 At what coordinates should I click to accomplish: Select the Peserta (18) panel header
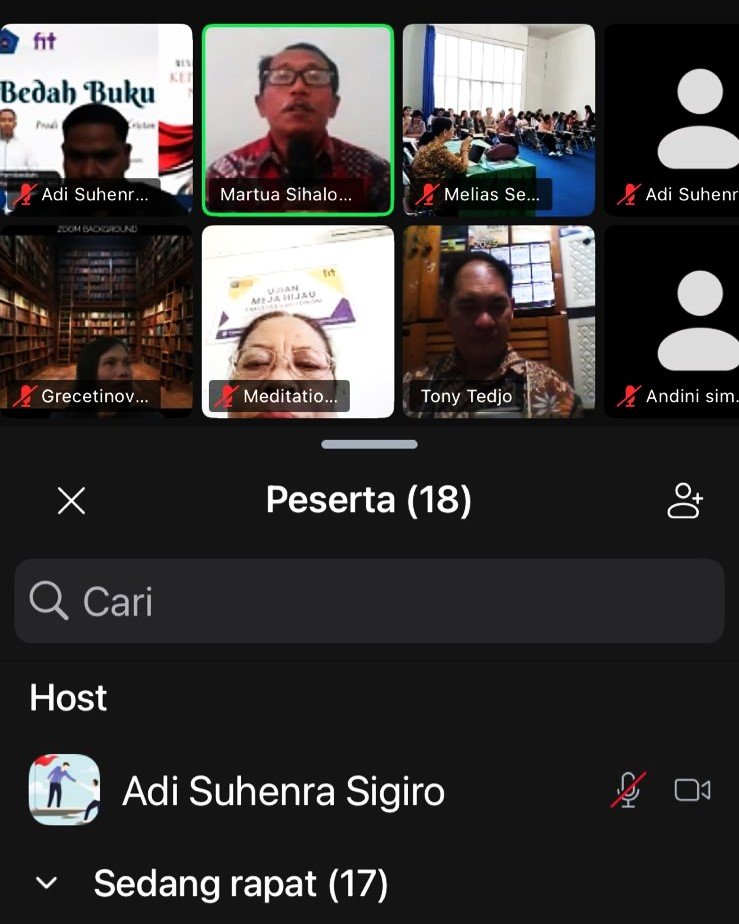click(369, 500)
